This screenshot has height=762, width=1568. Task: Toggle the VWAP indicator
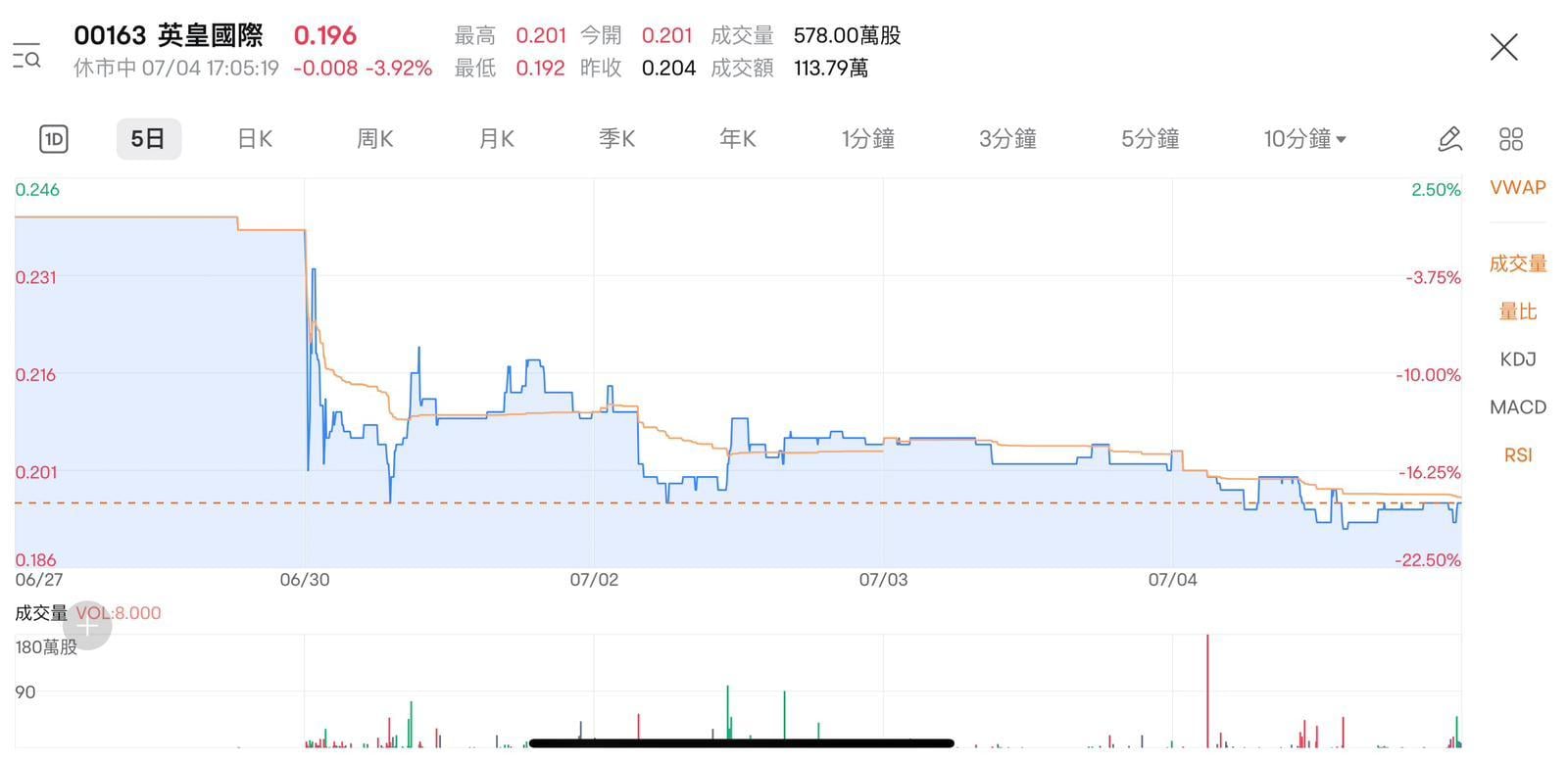[x=1517, y=188]
